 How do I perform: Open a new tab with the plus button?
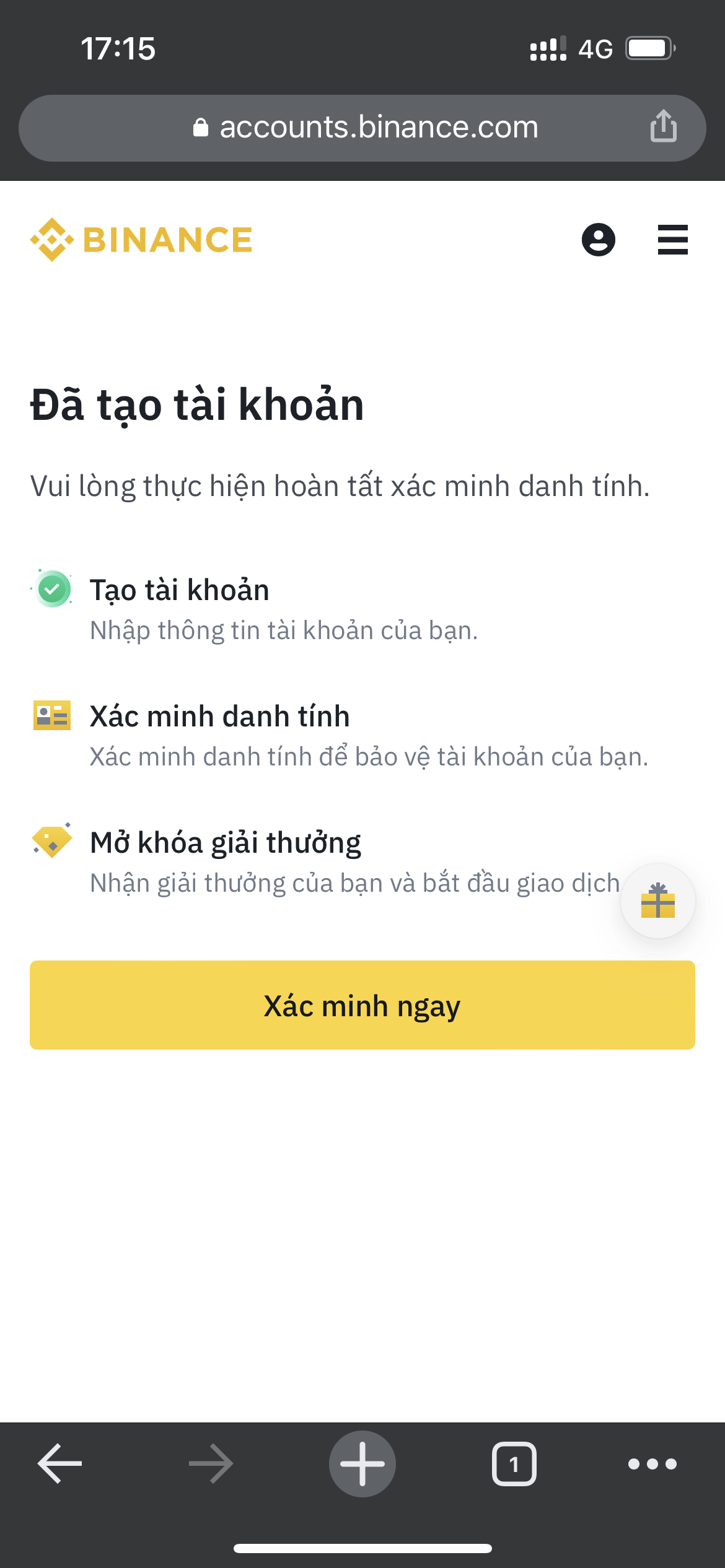click(x=362, y=1463)
